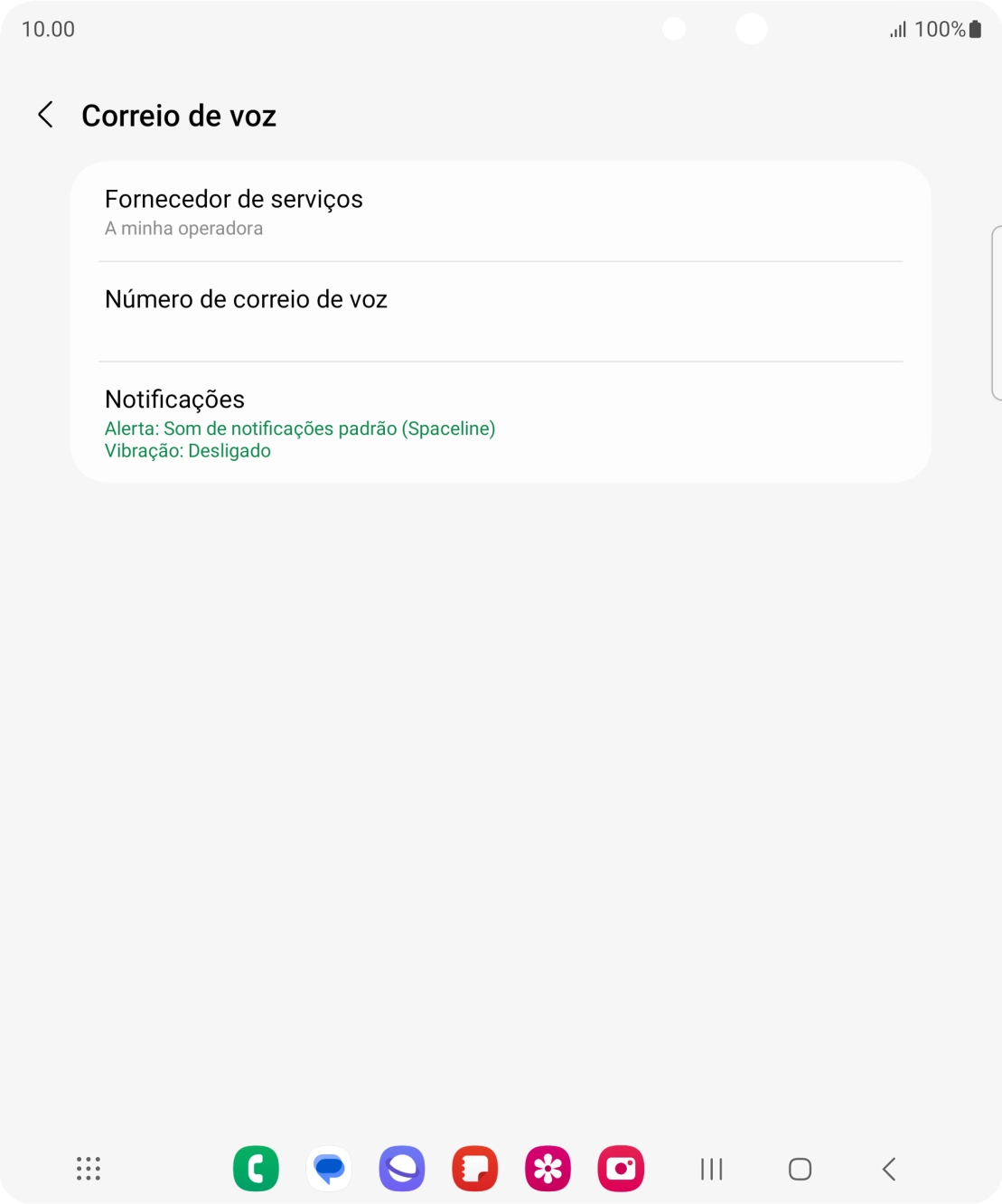Tap the battery indicator
The image size is (1002, 1204).
pos(975,29)
